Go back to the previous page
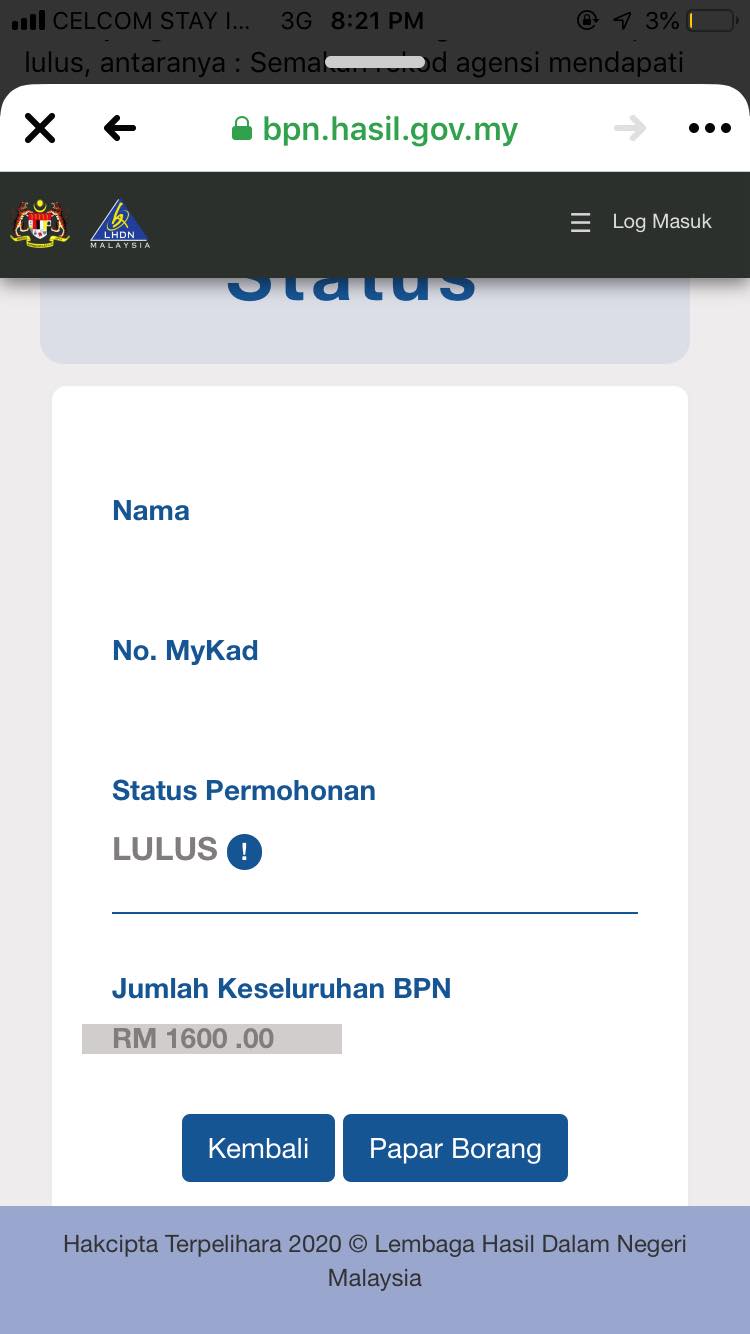This screenshot has height=1334, width=750. (120, 128)
